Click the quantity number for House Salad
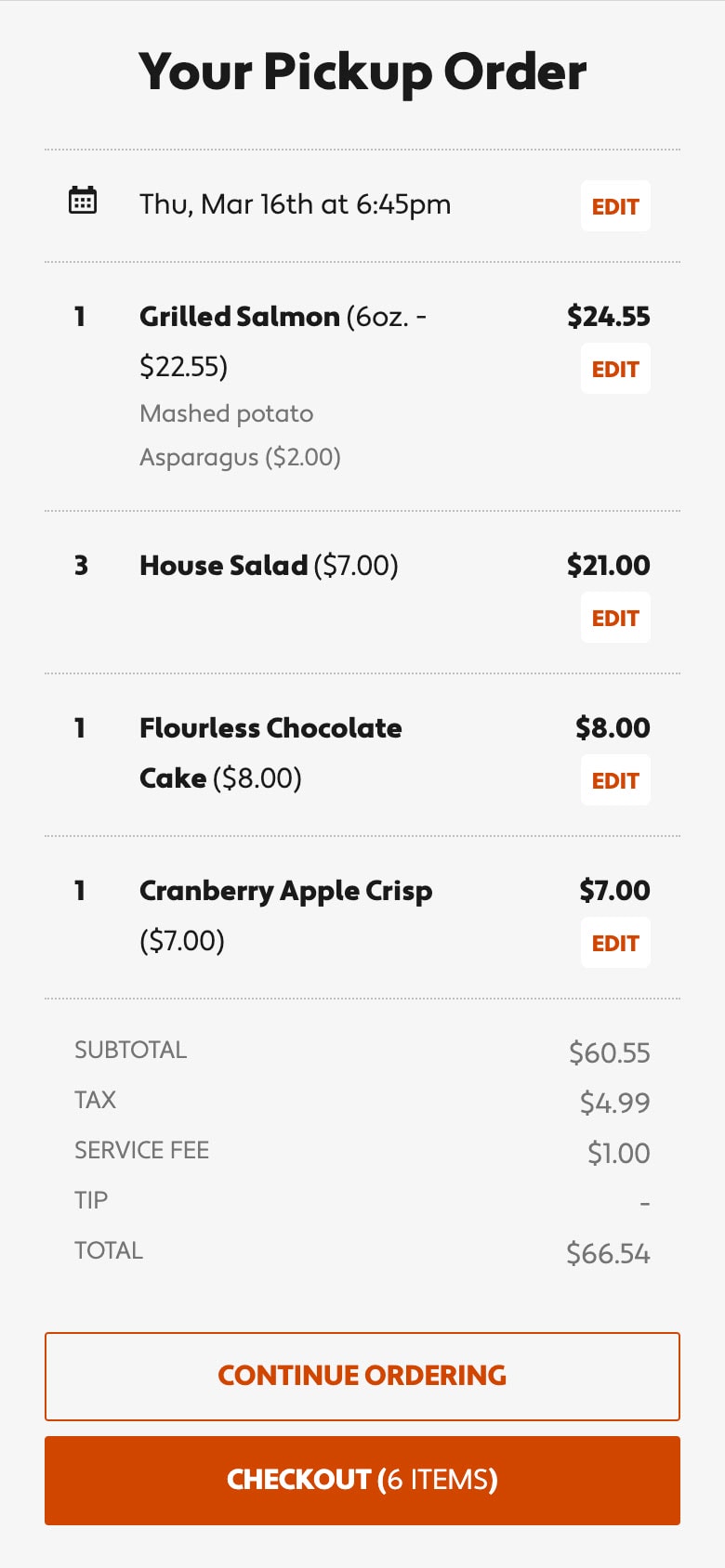725x1568 pixels. [x=80, y=565]
